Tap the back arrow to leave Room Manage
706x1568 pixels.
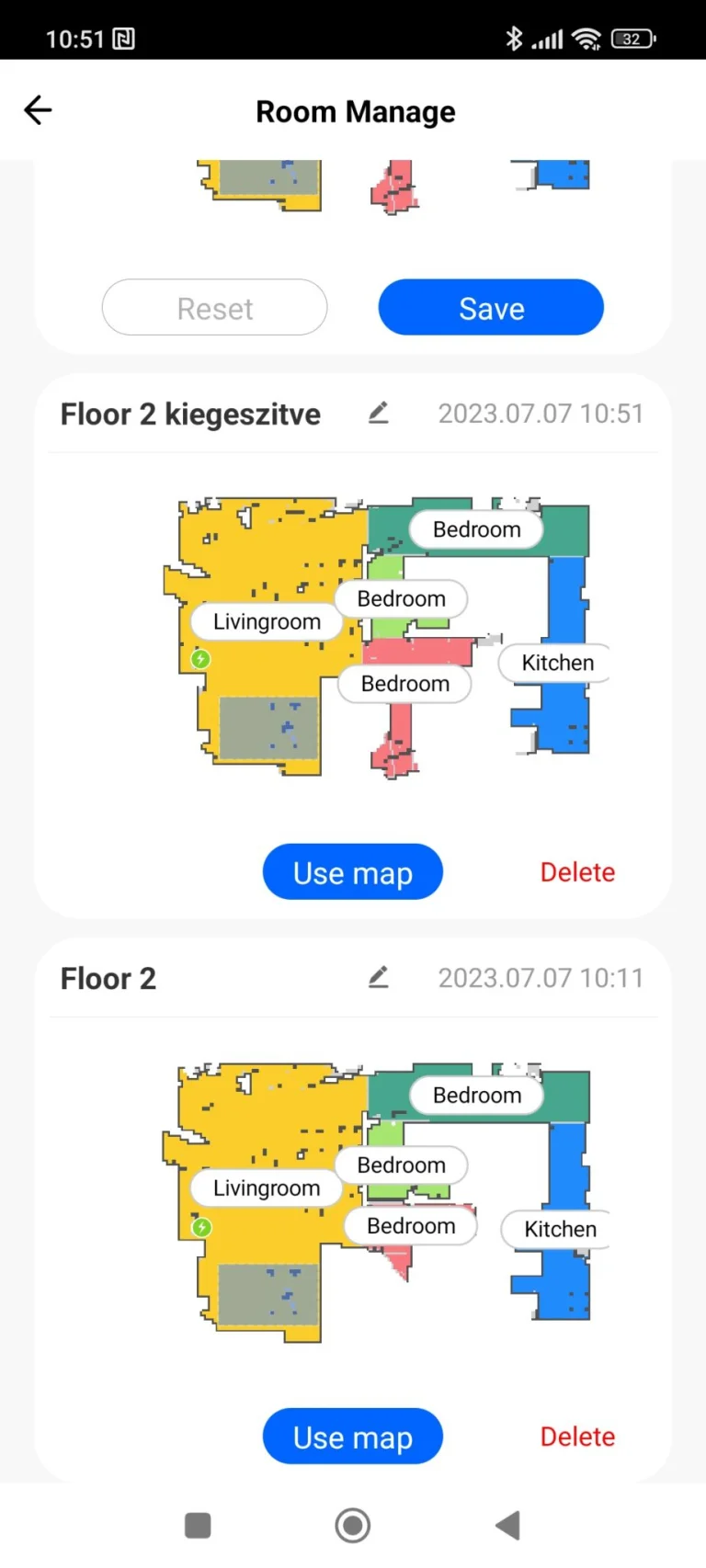(37, 109)
